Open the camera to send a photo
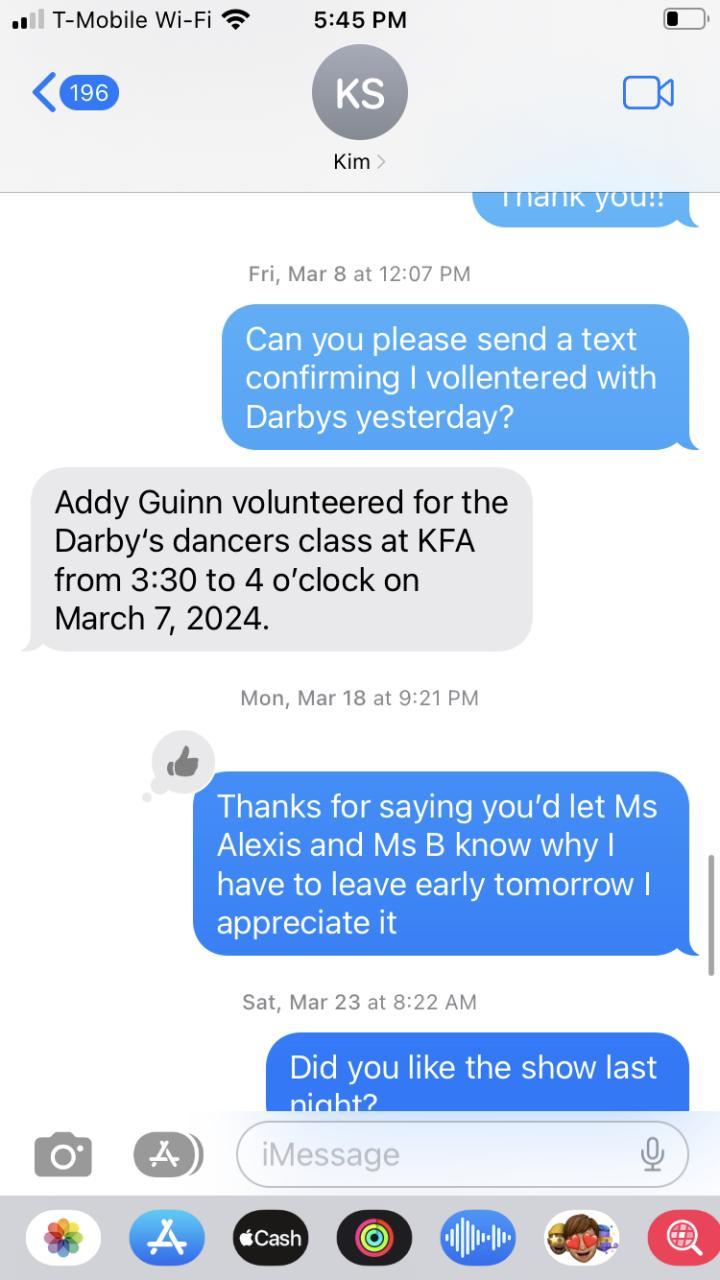The image size is (720, 1280). pos(63,1155)
